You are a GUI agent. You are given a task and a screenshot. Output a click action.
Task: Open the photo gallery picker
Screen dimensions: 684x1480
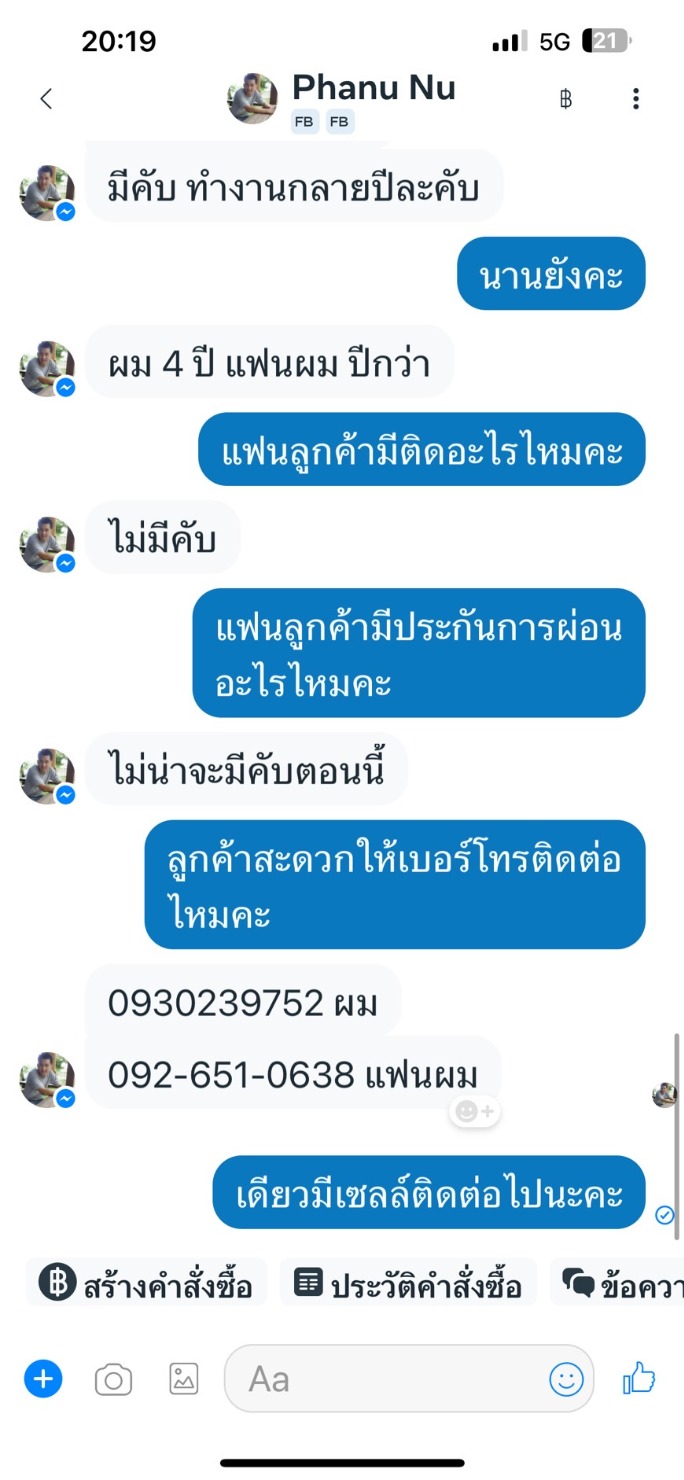point(184,1380)
